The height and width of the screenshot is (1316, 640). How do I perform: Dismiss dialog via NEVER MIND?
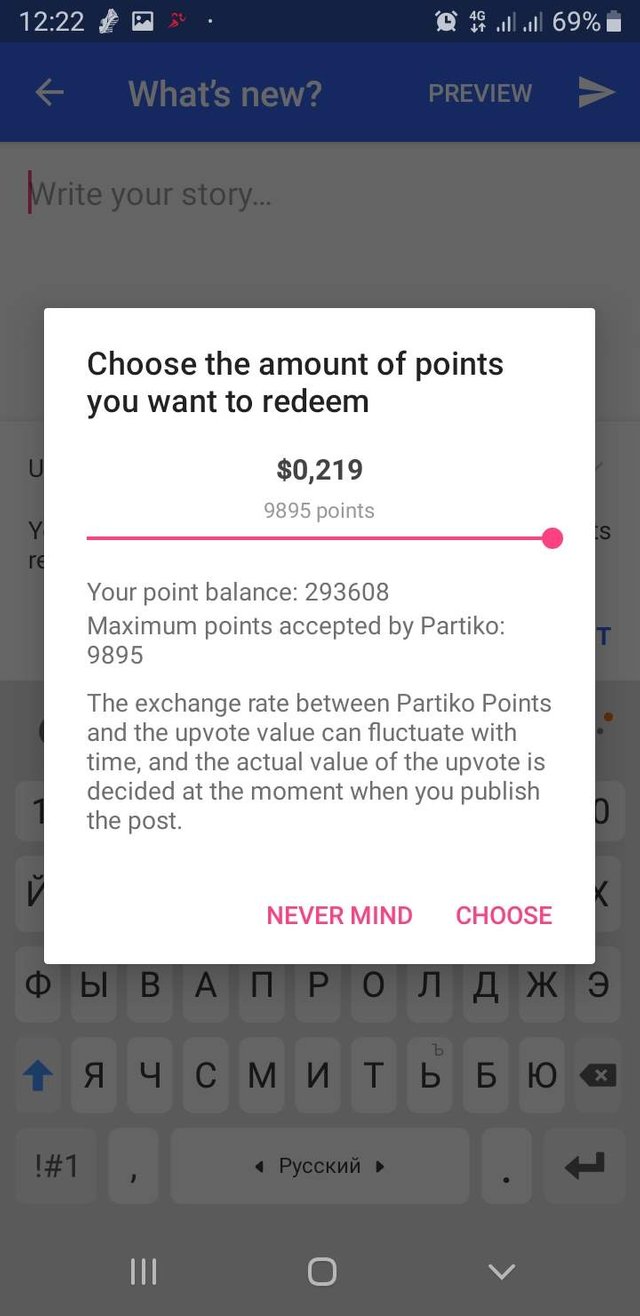[x=339, y=915]
